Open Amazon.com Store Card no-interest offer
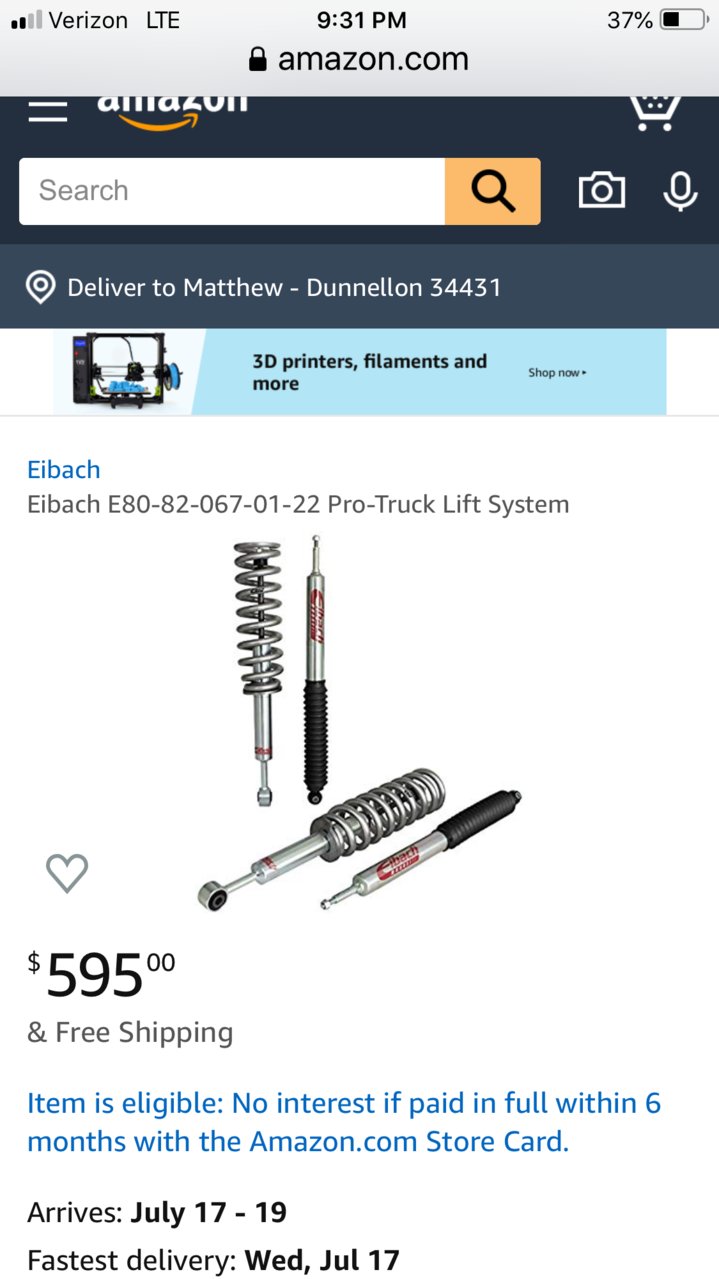Image resolution: width=719 pixels, height=1279 pixels. [x=343, y=1122]
